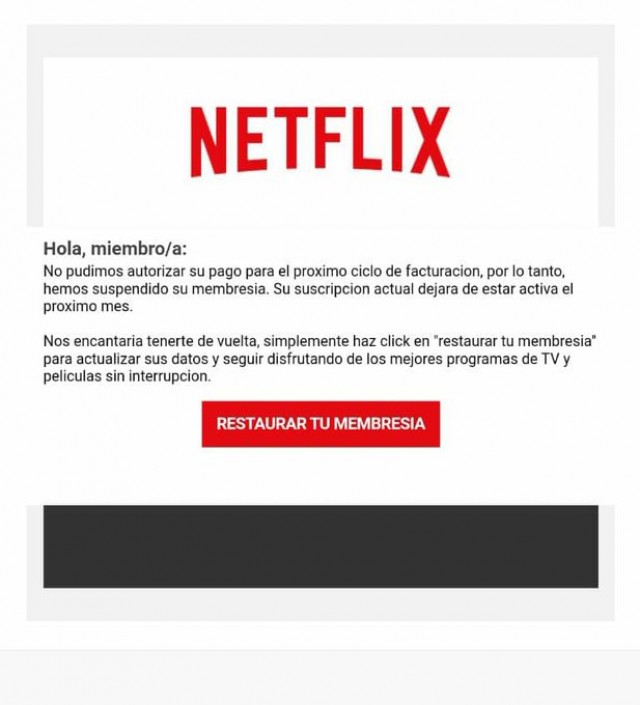
Task: Tap the RESTAURAR TU MEMBRESIA button
Action: coord(320,424)
